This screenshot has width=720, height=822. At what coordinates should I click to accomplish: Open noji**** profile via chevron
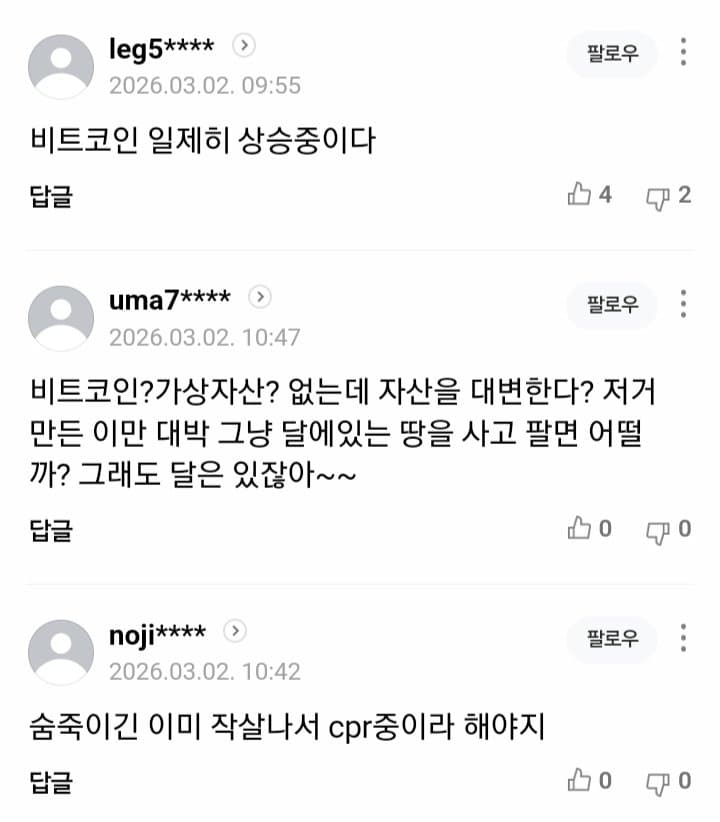coord(235,631)
